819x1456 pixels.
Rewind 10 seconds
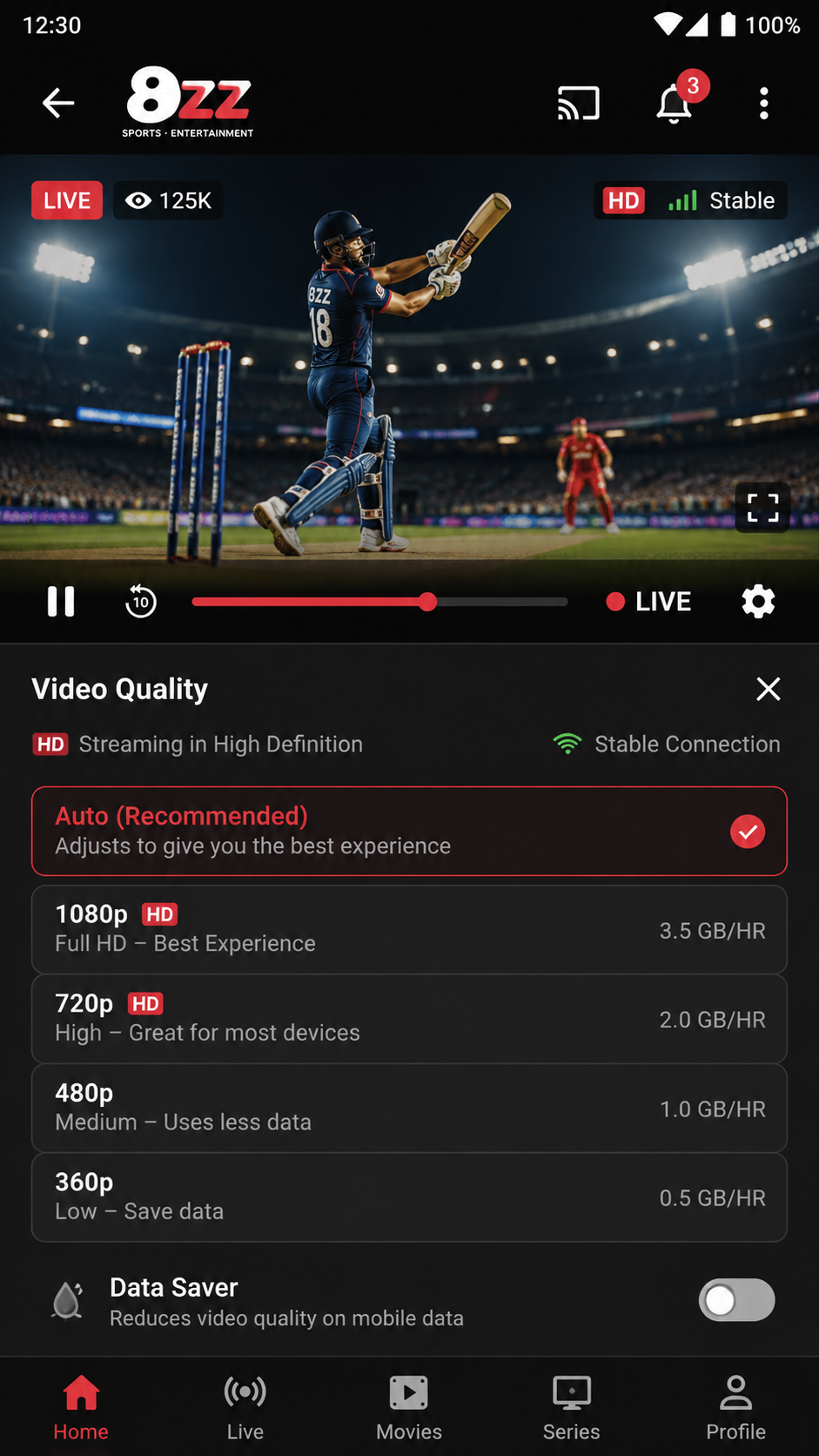pyautogui.click(x=141, y=601)
